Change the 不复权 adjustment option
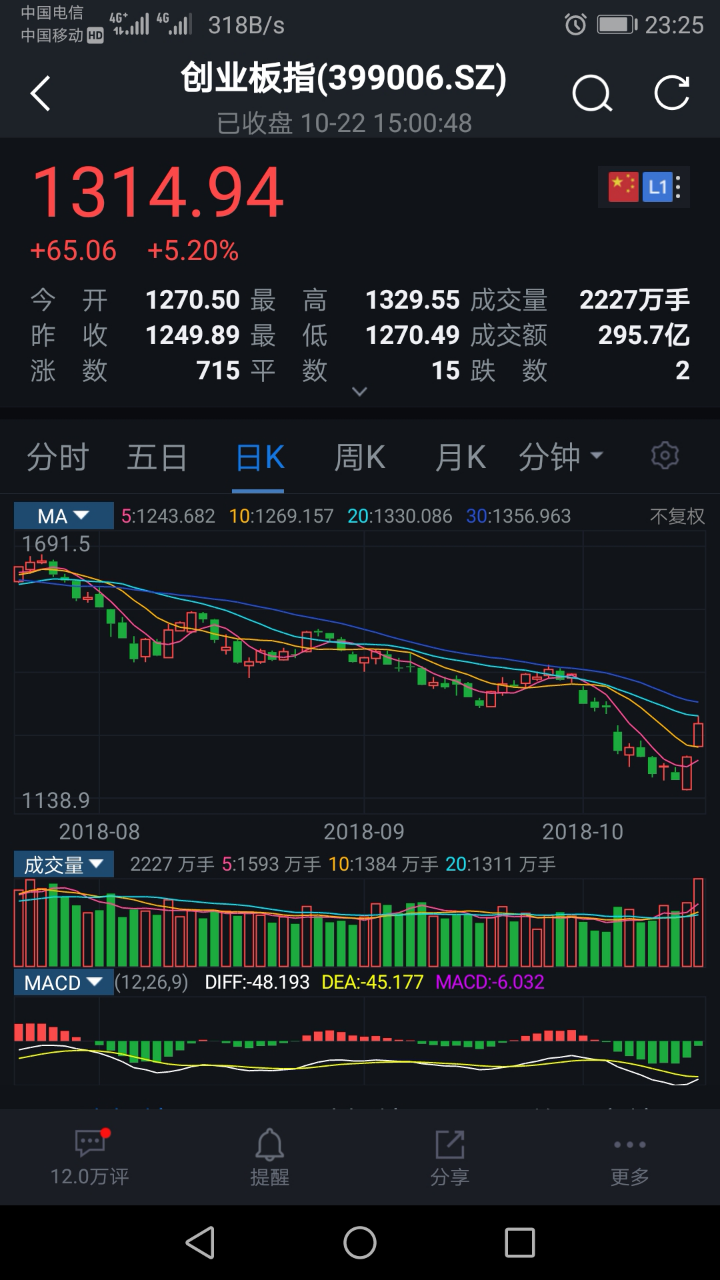The height and width of the screenshot is (1280, 720). click(677, 516)
